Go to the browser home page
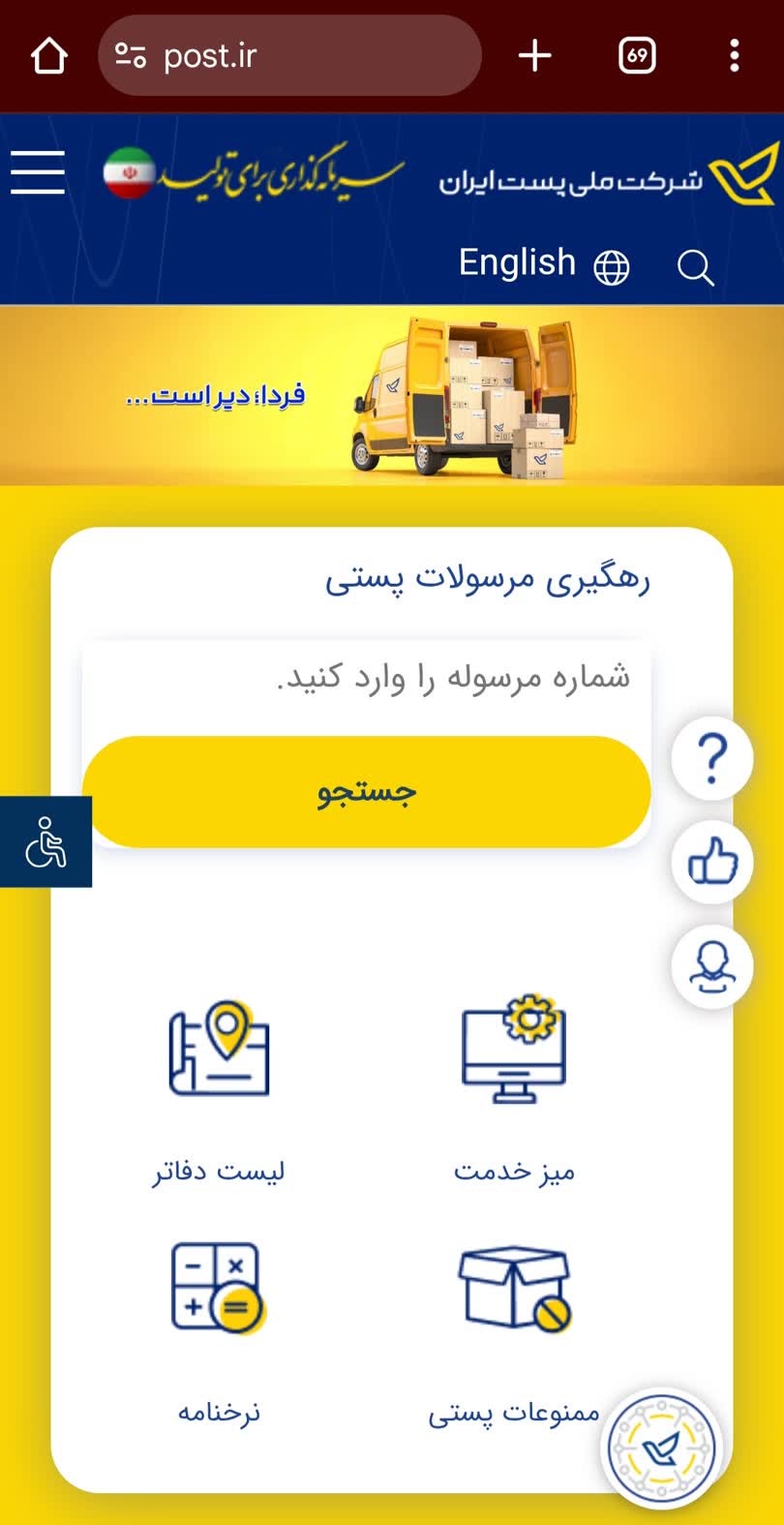 (49, 56)
